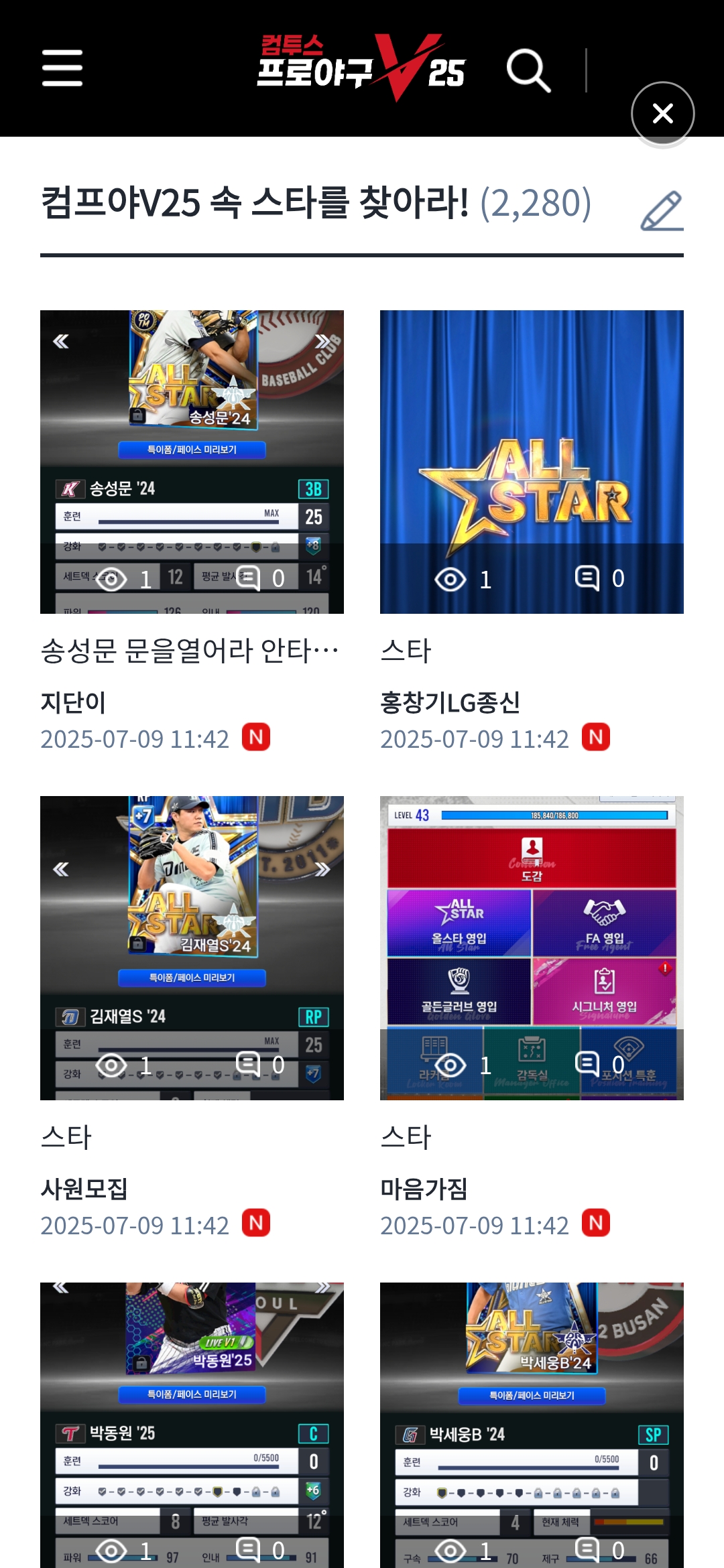Open post title 송성문 문을열어라 안타…
The width and height of the screenshot is (724, 1568).
pos(190,651)
